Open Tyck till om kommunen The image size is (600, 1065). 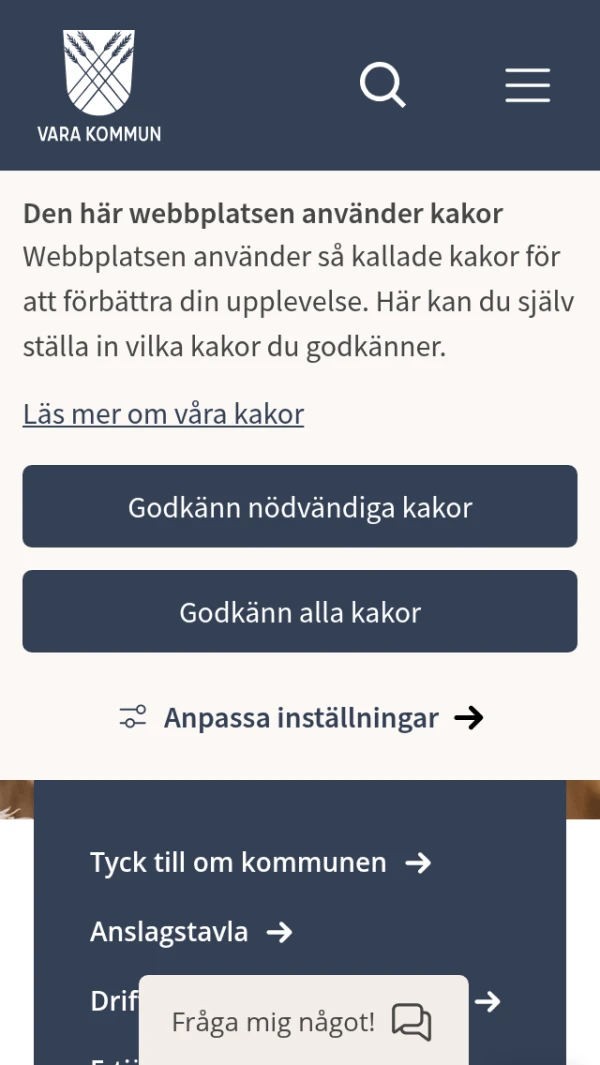click(x=260, y=862)
